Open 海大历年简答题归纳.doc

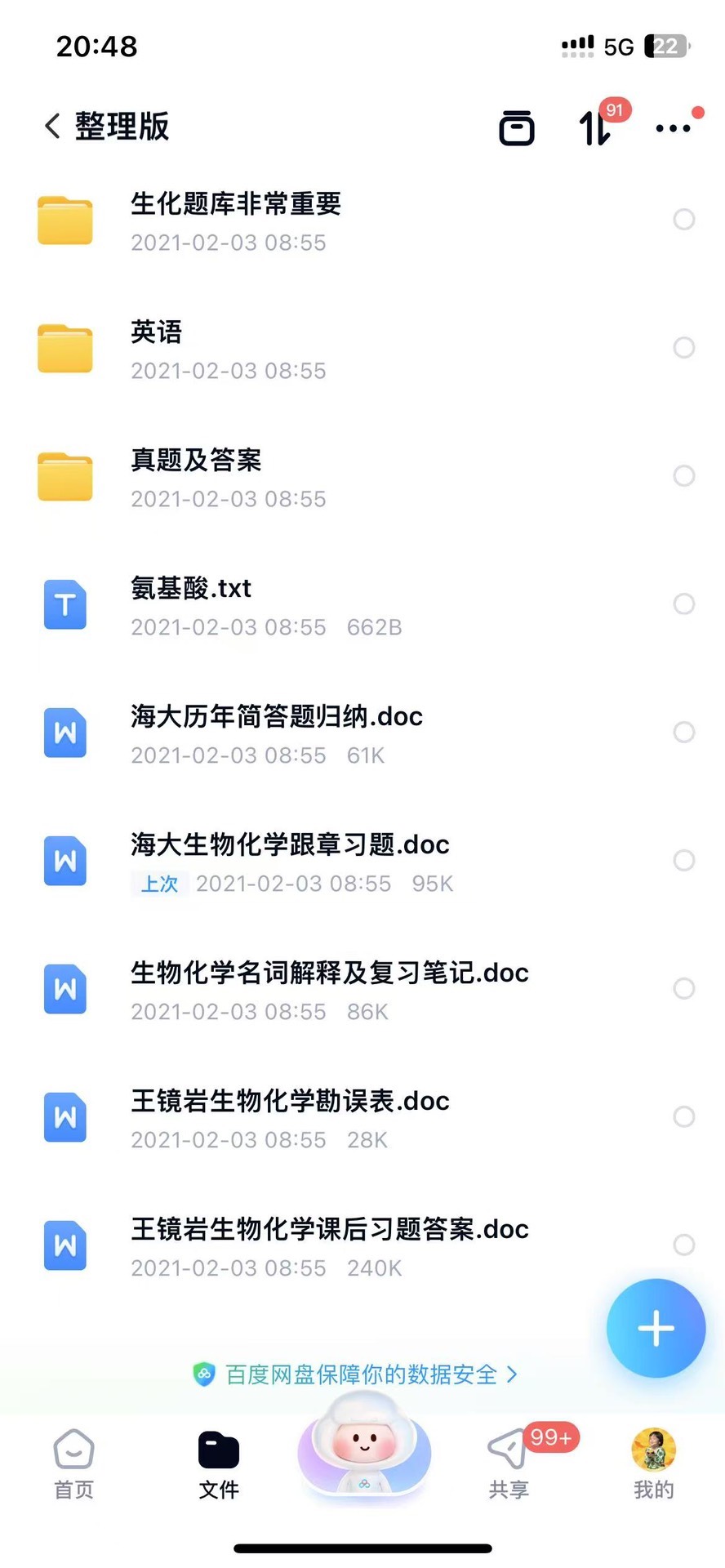(x=362, y=733)
